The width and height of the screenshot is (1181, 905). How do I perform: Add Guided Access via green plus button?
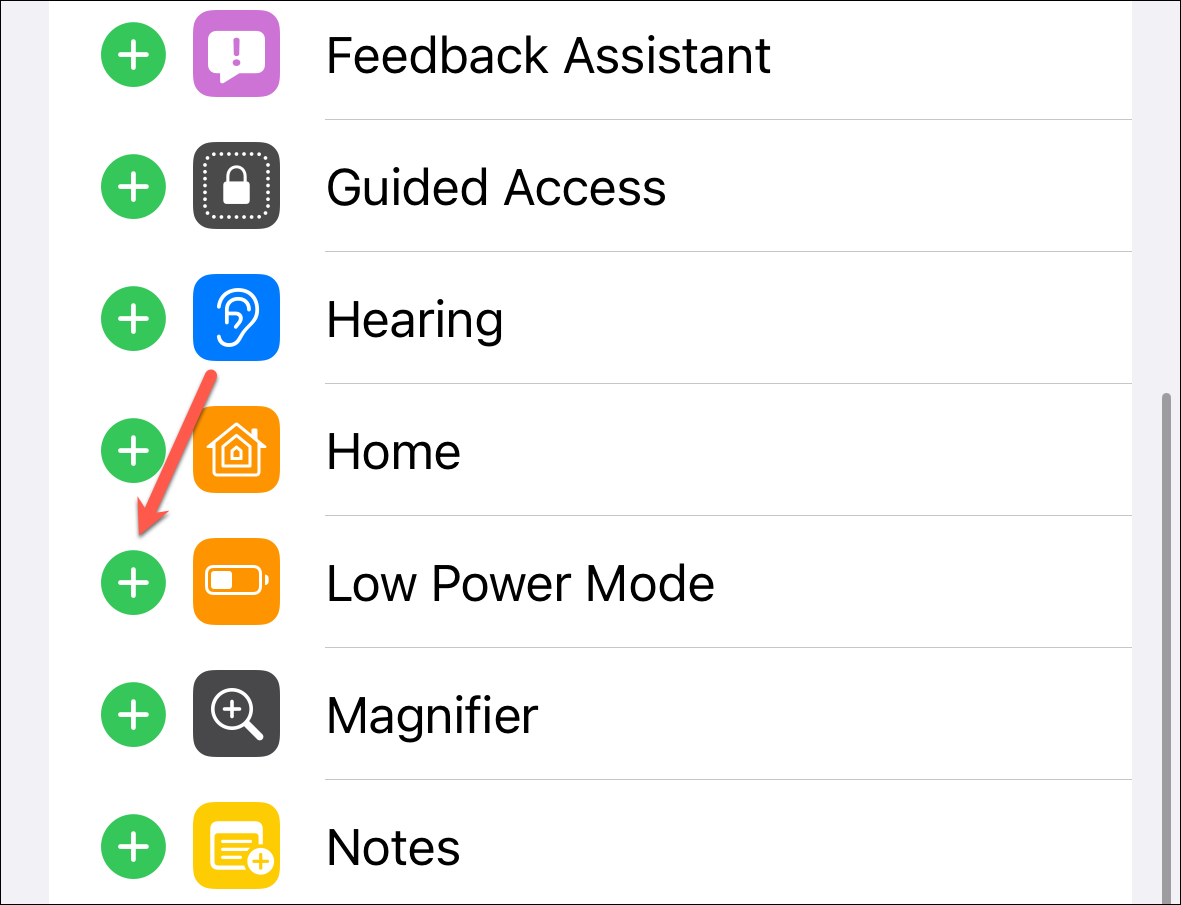pyautogui.click(x=133, y=187)
